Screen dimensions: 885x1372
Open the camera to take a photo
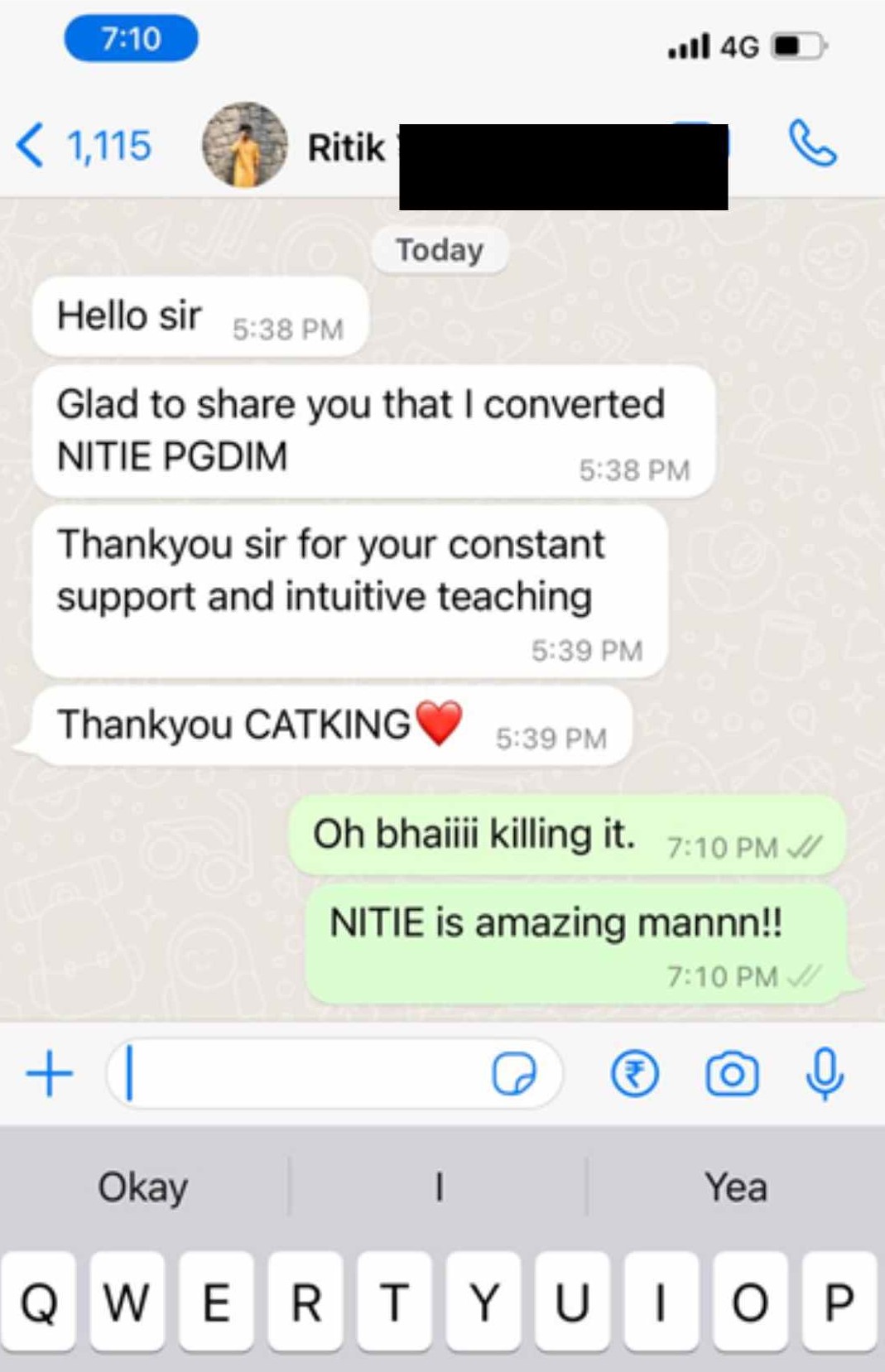(x=732, y=1074)
